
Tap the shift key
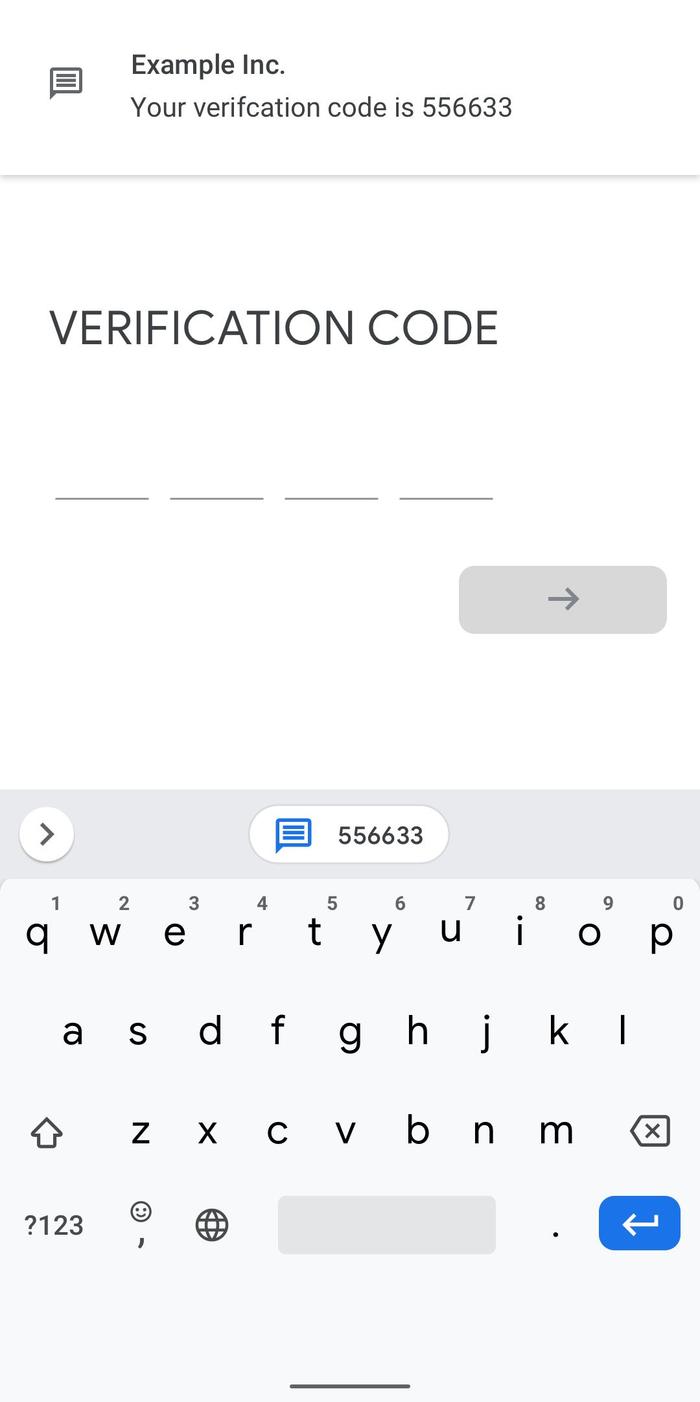47,1132
